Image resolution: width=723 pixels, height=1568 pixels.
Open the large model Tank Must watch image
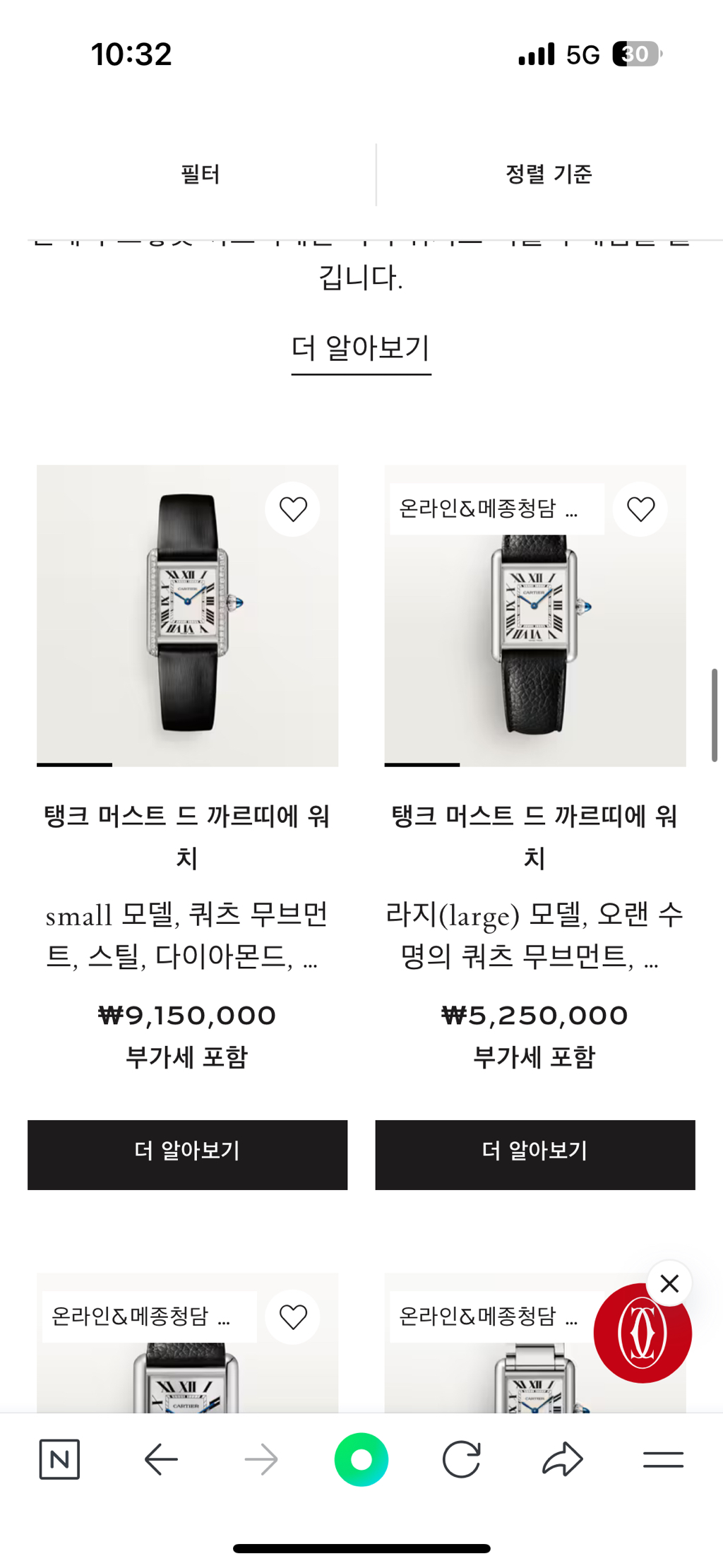click(x=534, y=615)
